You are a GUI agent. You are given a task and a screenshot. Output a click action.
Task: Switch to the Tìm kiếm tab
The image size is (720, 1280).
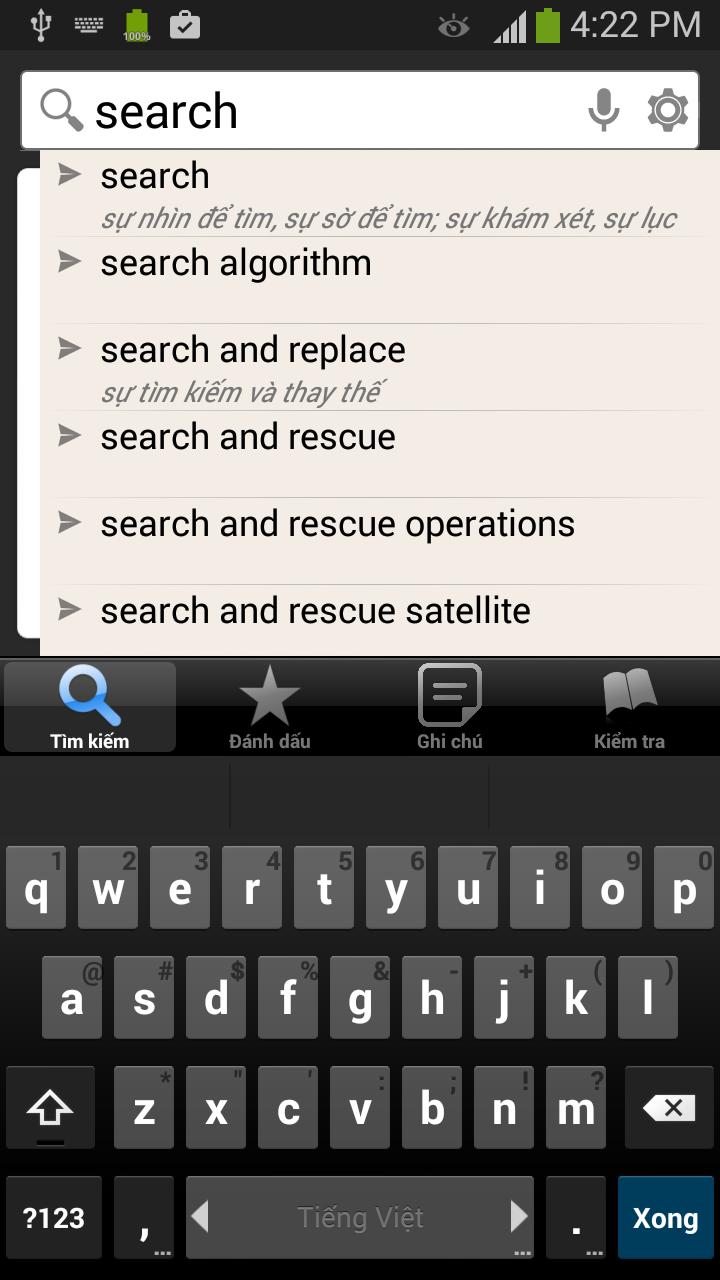click(90, 708)
